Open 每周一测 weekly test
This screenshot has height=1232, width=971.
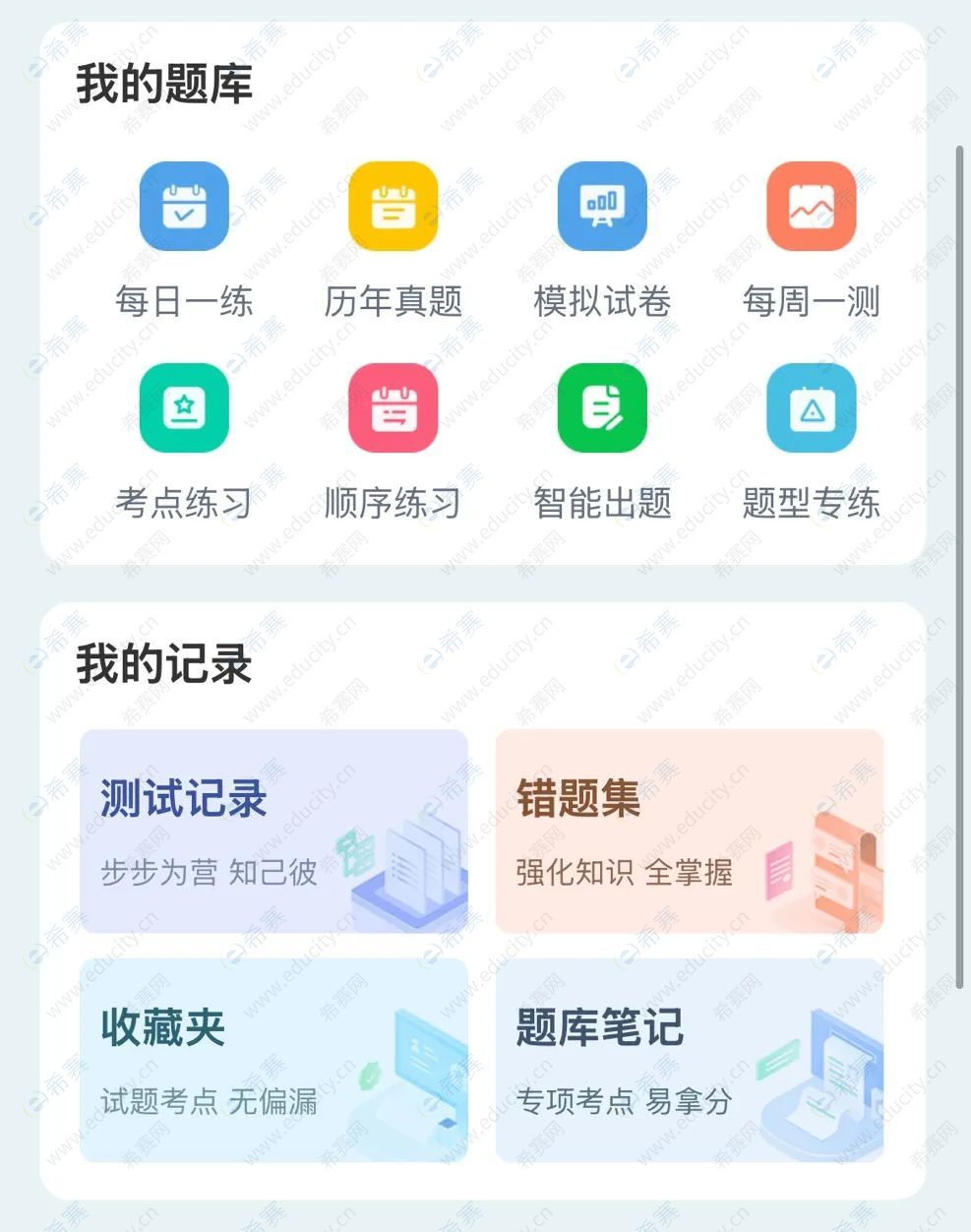coord(811,208)
